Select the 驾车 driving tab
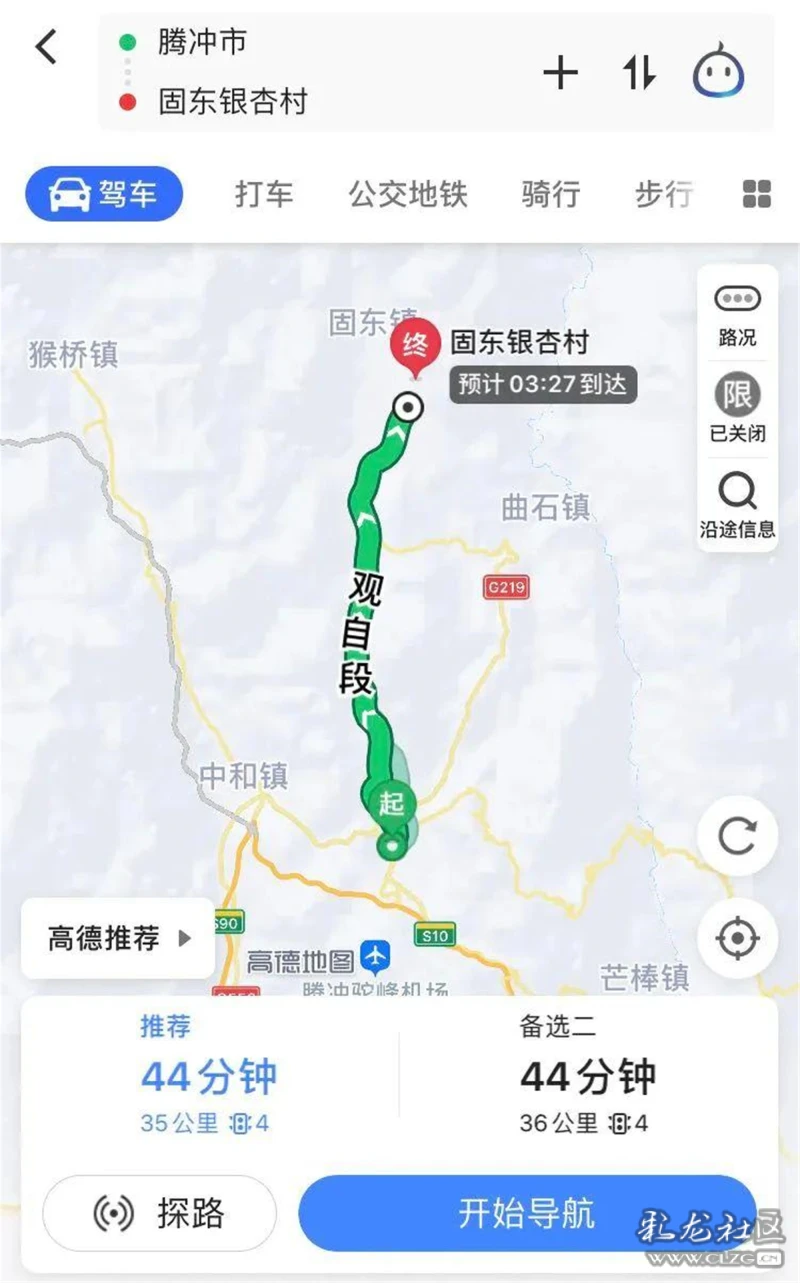Viewport: 800px width, 1283px height. point(105,194)
